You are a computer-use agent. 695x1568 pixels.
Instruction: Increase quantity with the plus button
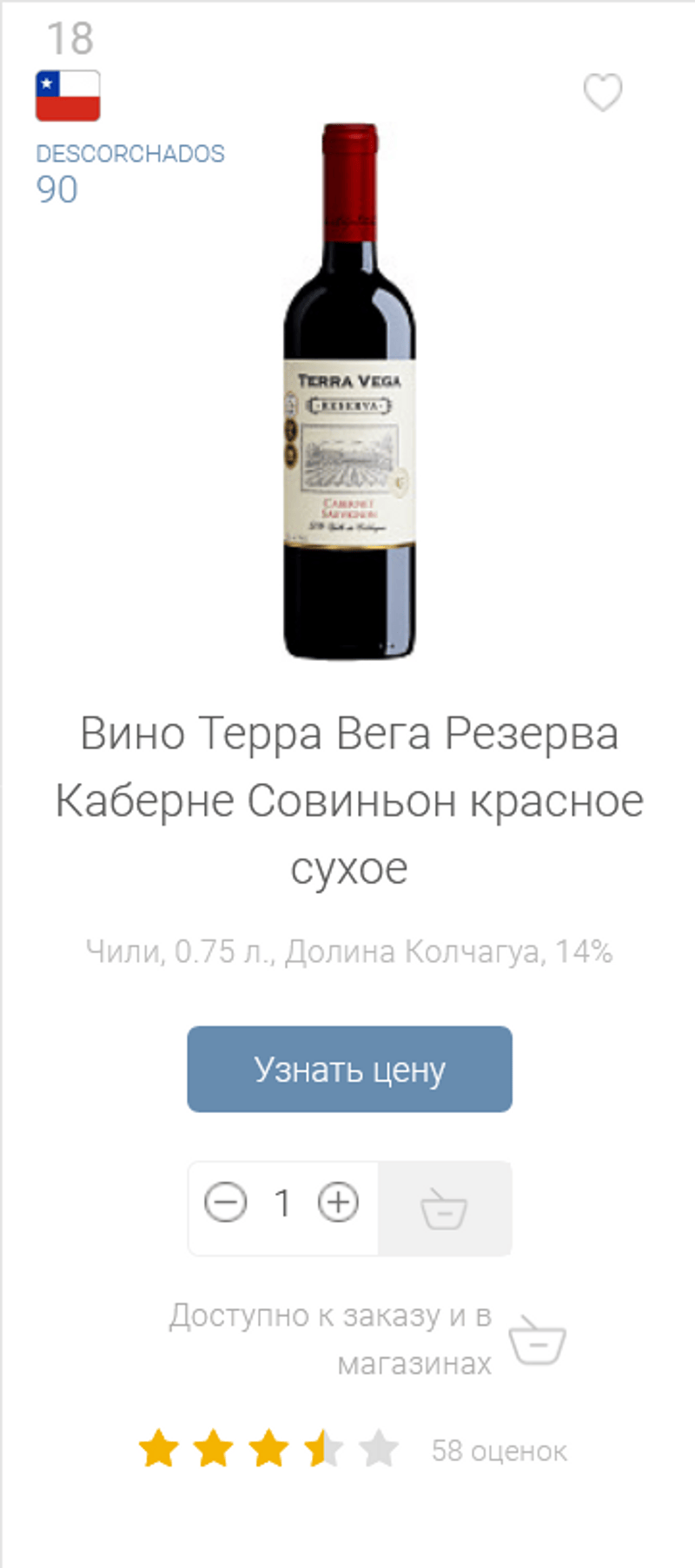338,1203
